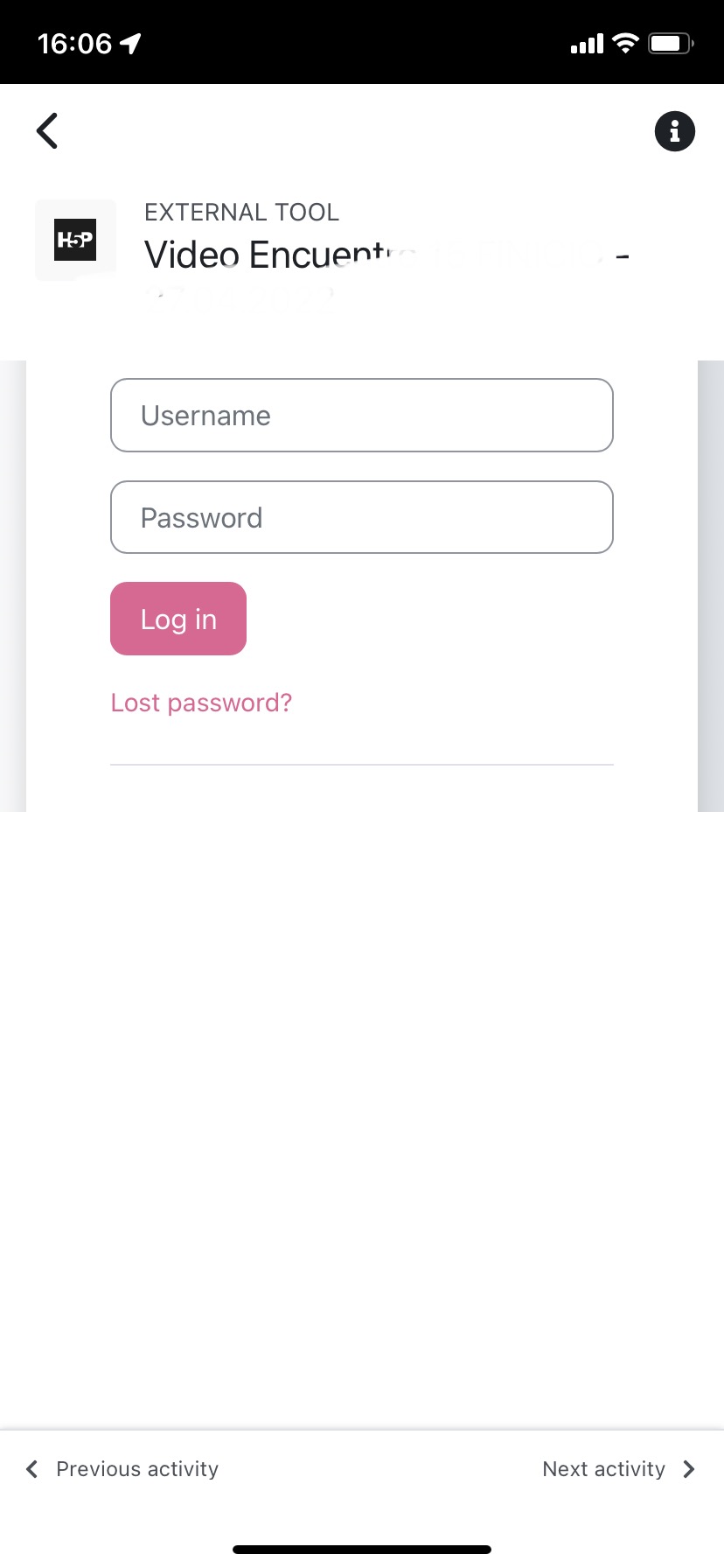Focus the Username field

pos(362,416)
